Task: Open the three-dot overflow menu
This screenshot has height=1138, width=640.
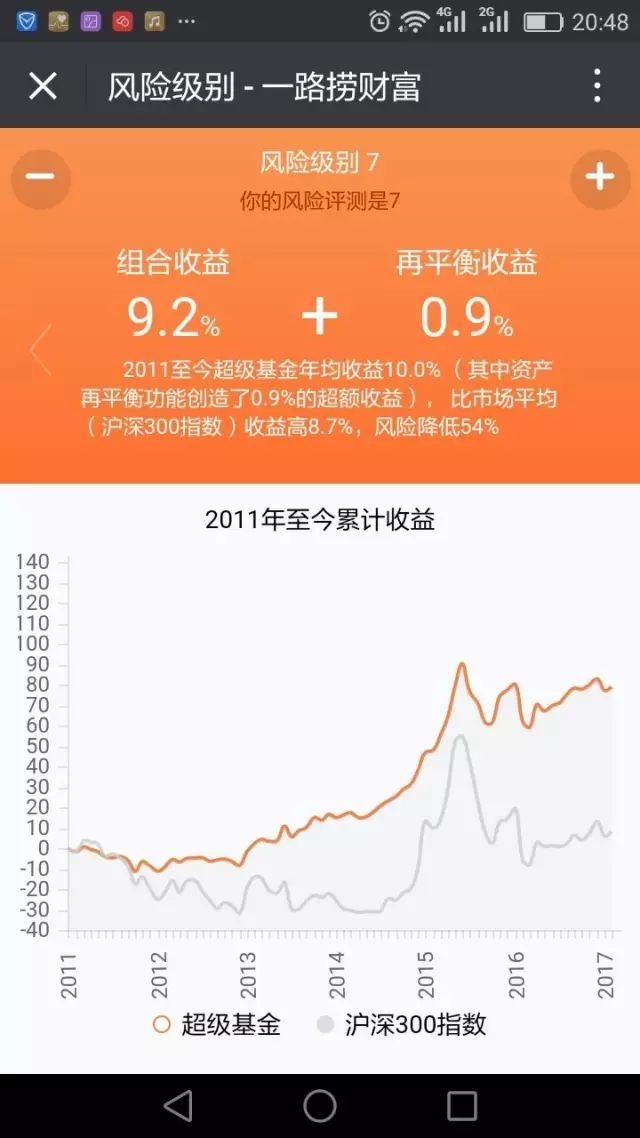Action: point(596,86)
